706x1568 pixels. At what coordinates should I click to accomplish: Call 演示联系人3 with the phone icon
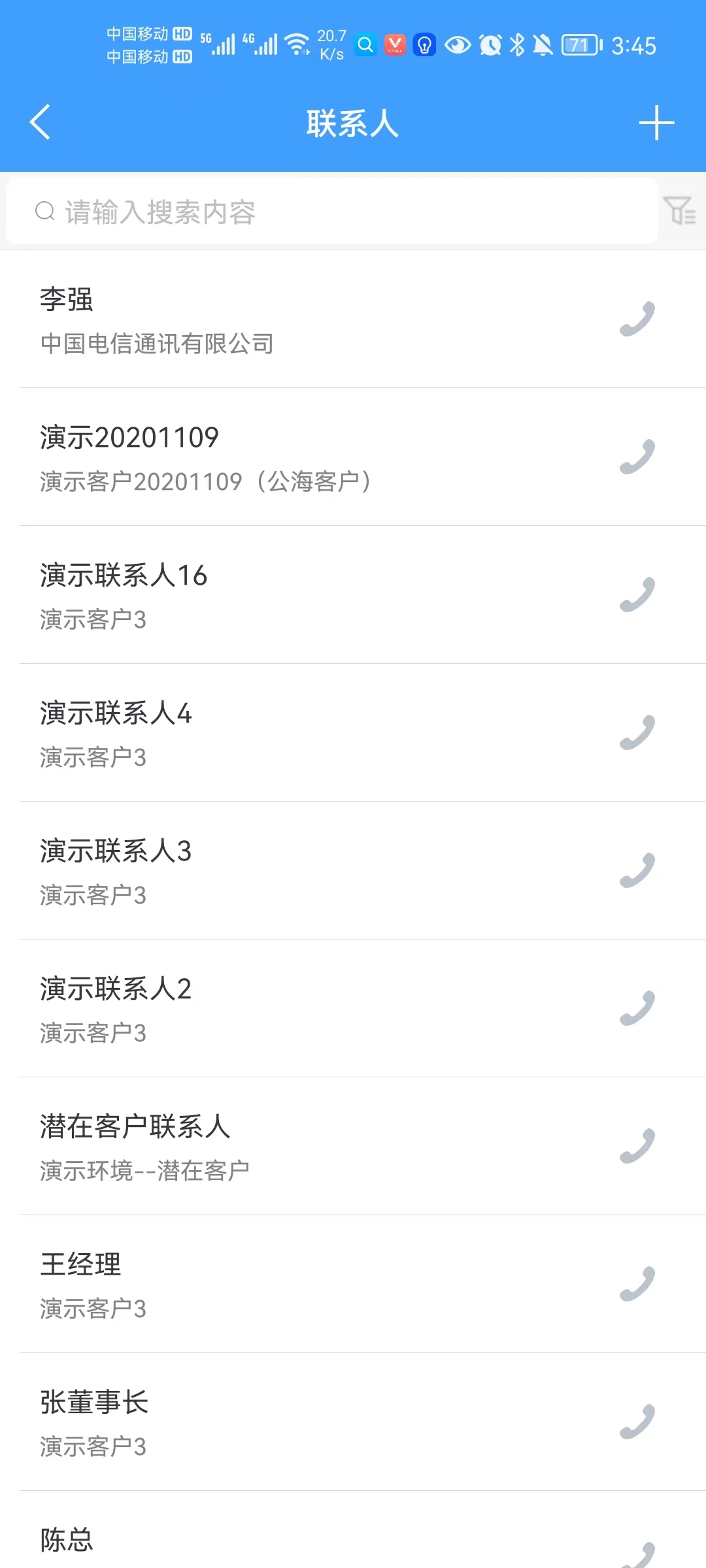click(637, 870)
